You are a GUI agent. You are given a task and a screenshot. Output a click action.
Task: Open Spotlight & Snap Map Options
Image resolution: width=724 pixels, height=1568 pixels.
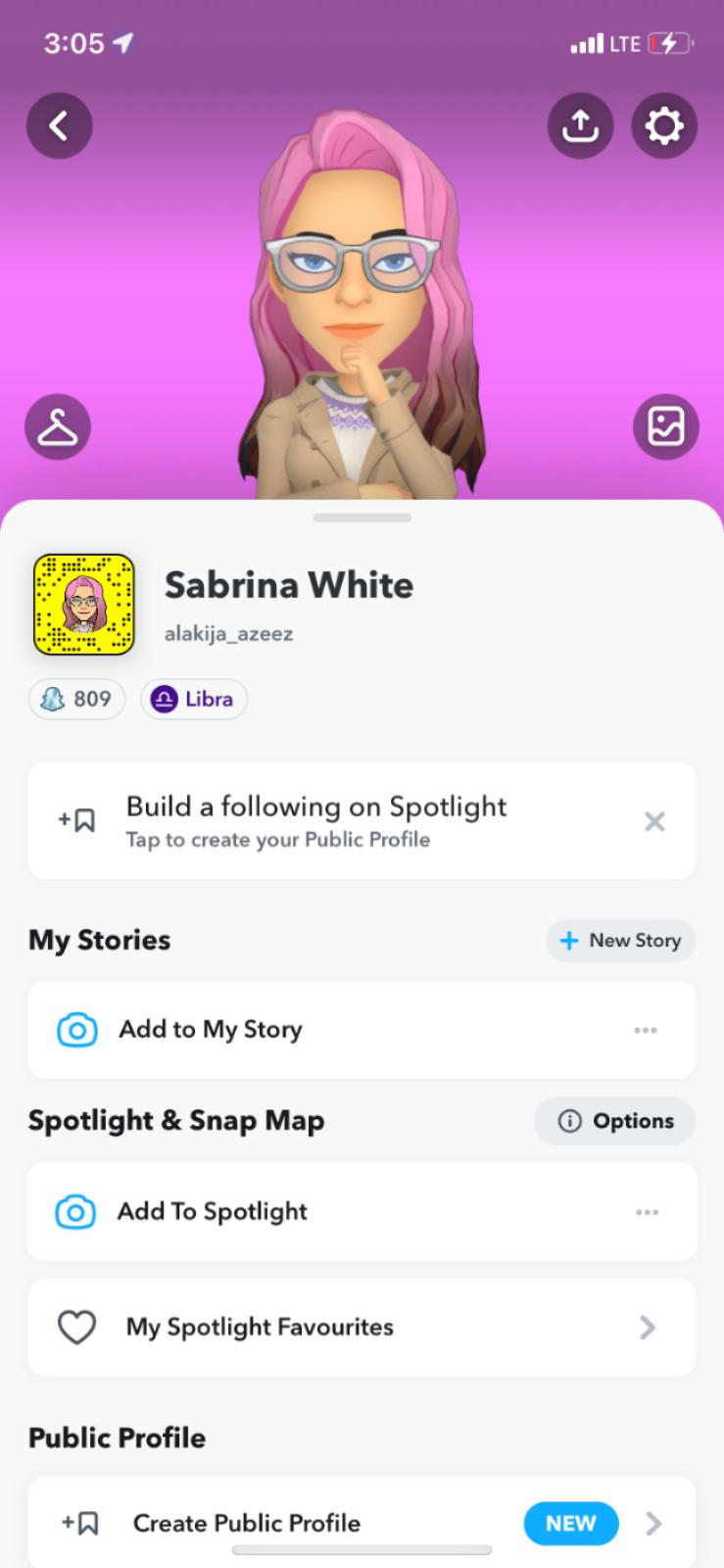(x=615, y=1121)
